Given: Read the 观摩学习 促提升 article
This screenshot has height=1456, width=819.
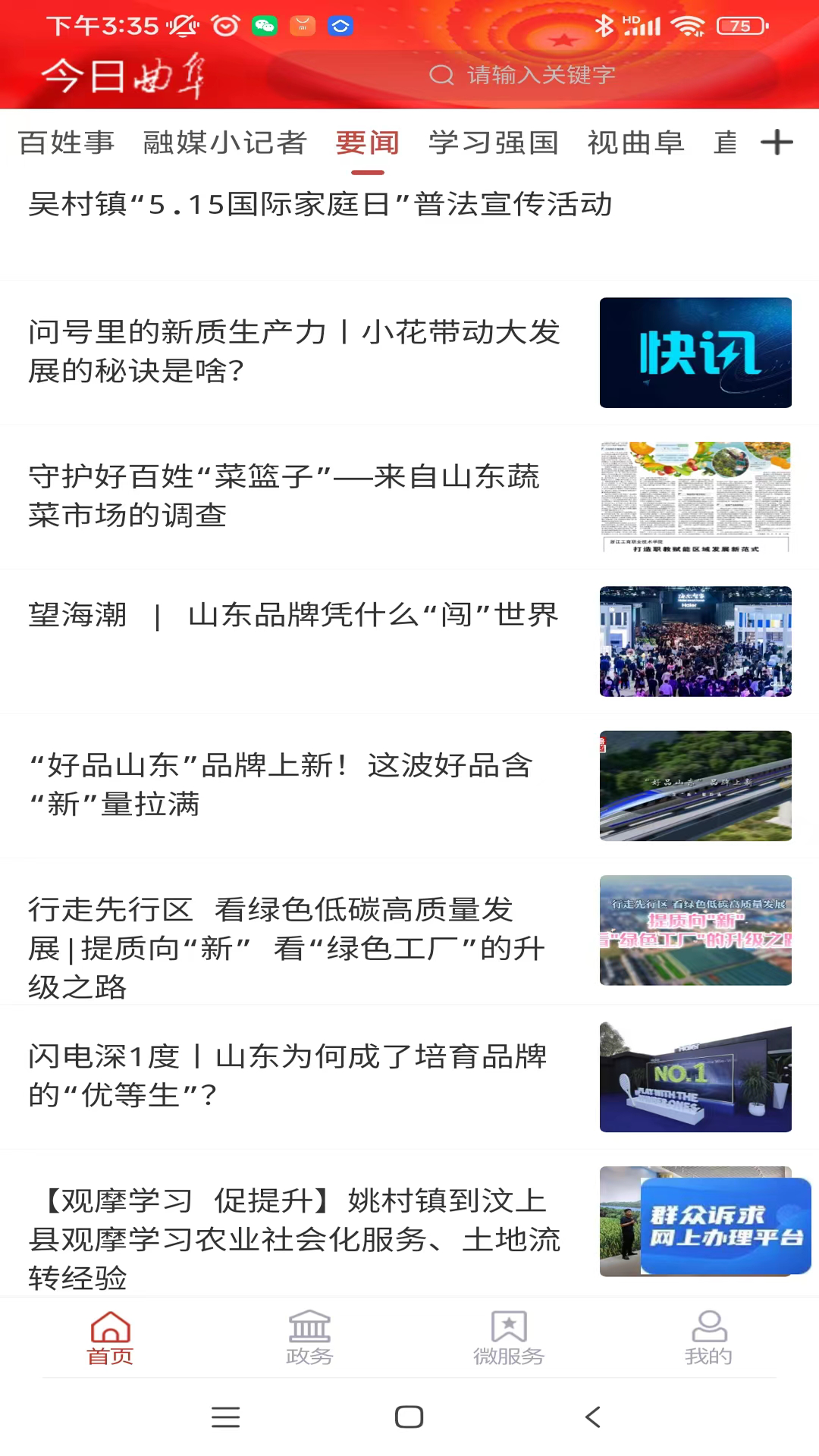Looking at the screenshot, I should (294, 1238).
